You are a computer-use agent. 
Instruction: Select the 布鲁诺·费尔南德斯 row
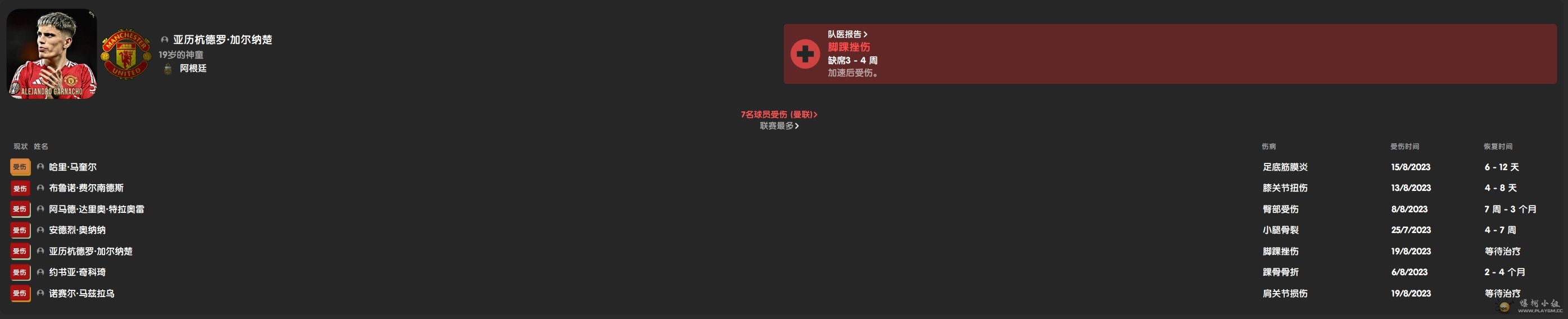click(86, 188)
